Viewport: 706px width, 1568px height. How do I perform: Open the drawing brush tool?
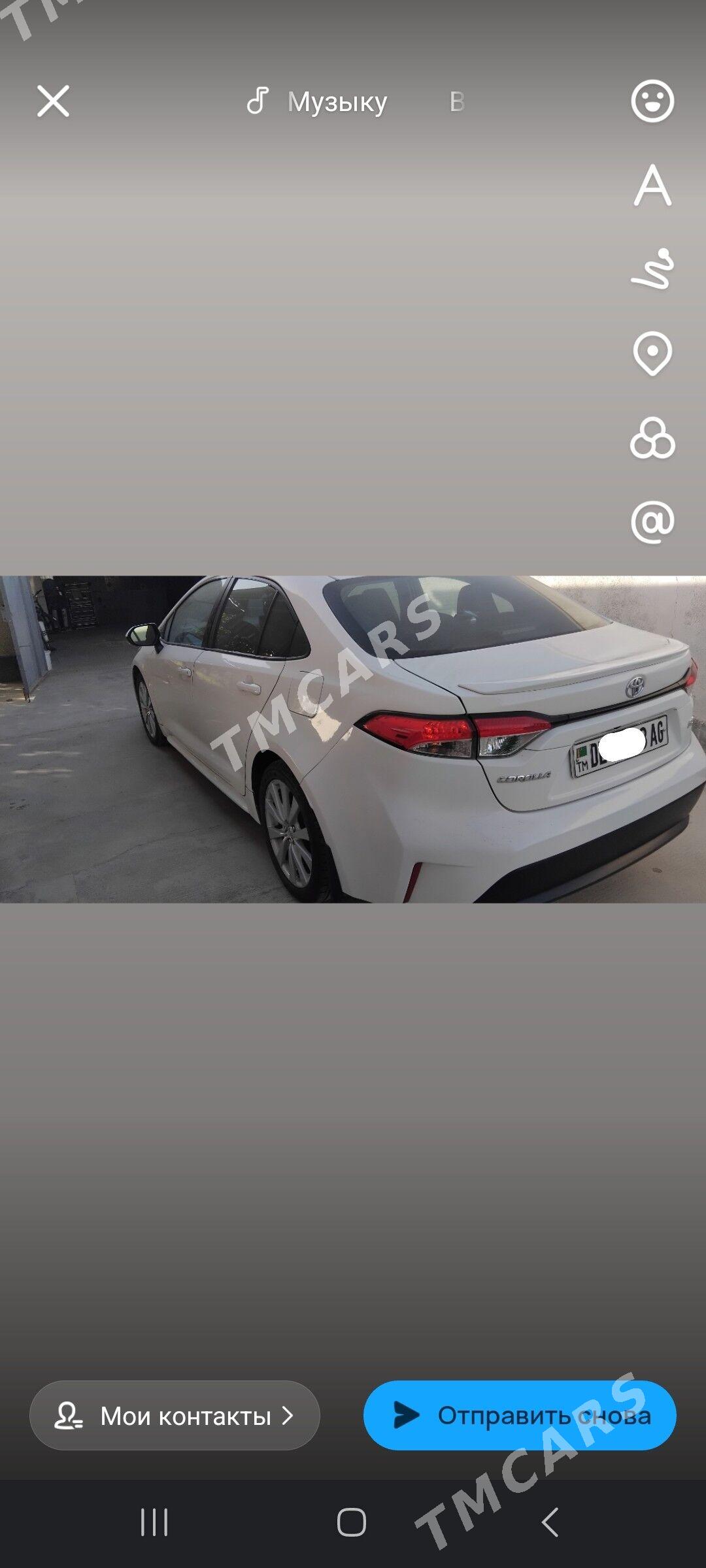652,269
